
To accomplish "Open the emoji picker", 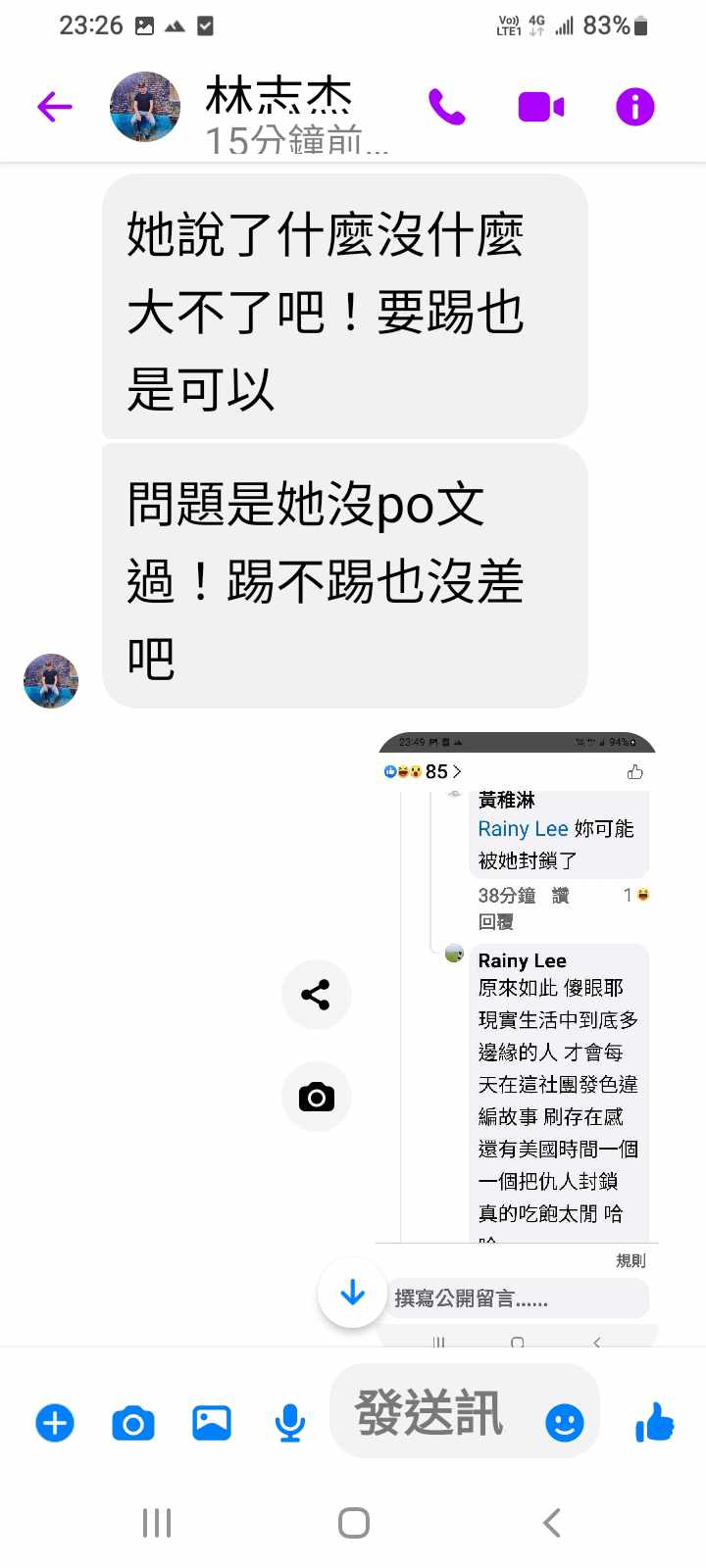I will (564, 1422).
